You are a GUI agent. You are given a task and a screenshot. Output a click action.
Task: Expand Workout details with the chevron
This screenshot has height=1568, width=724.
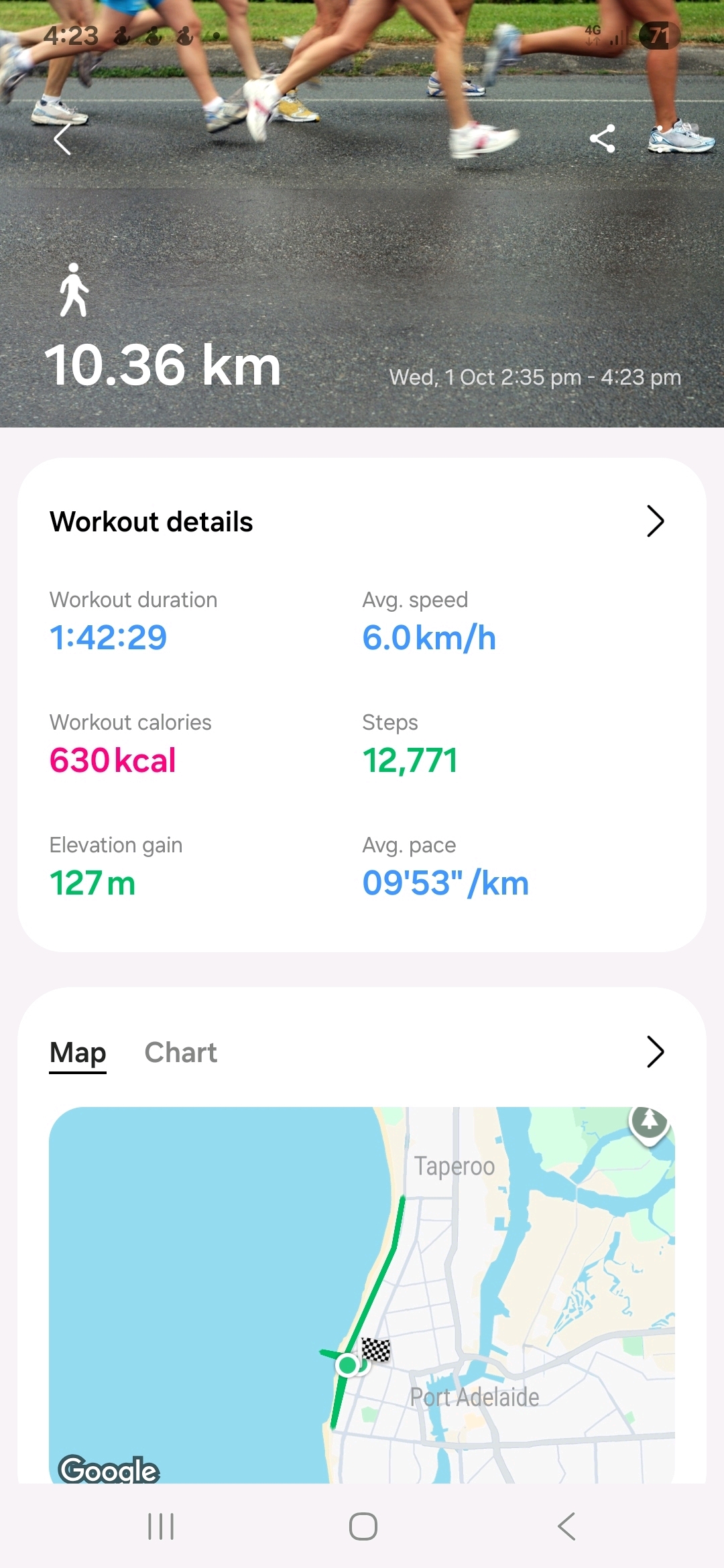pos(655,521)
